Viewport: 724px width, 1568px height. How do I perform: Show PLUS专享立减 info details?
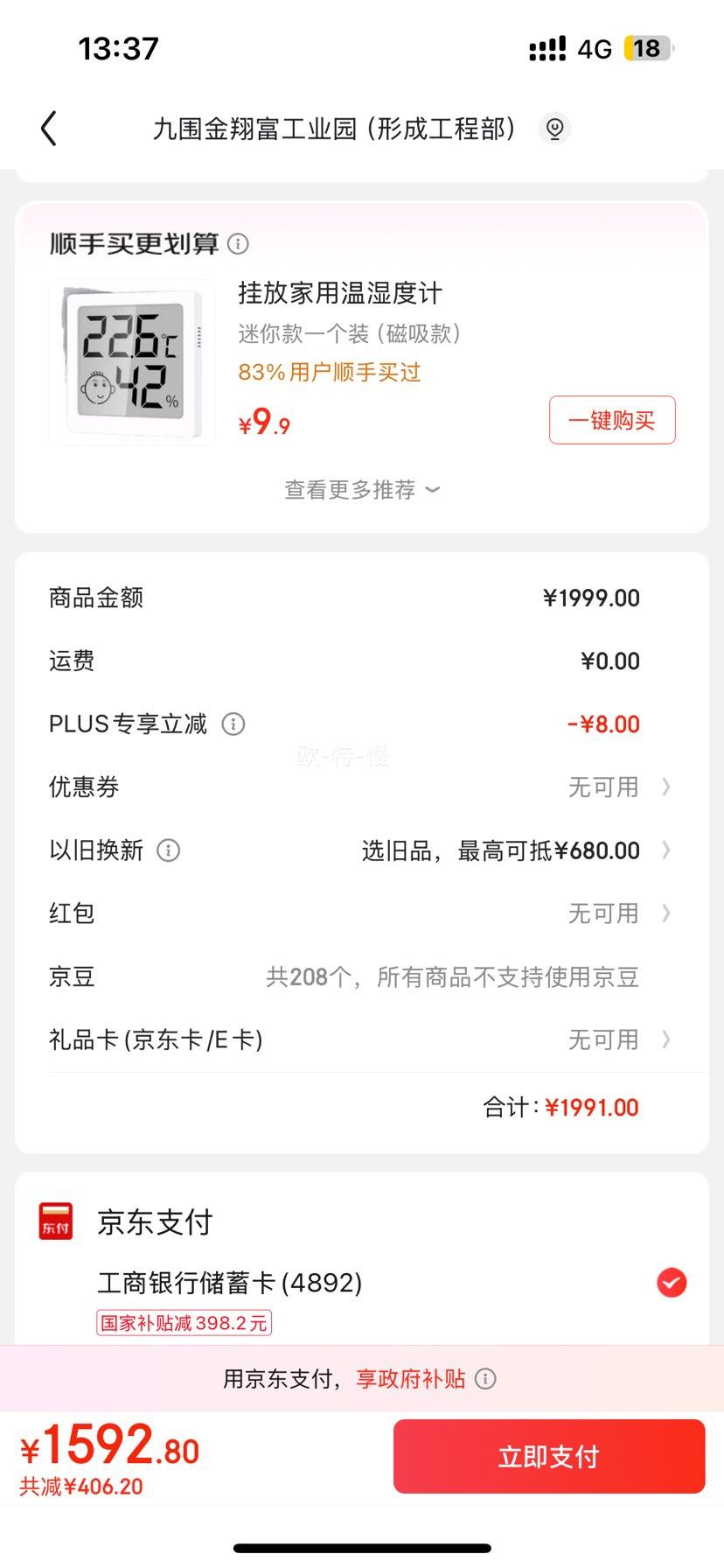click(x=233, y=724)
